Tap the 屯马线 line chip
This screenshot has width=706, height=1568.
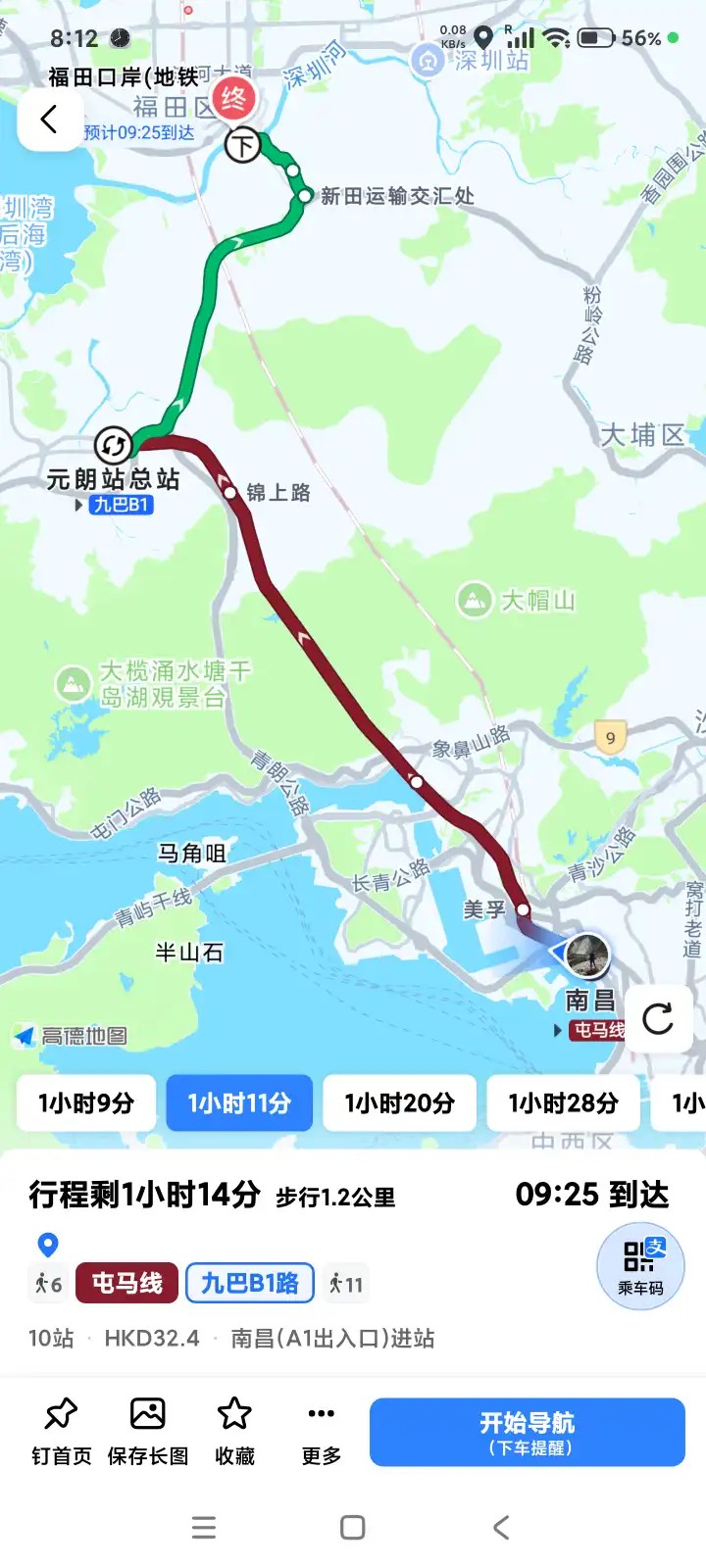126,1283
